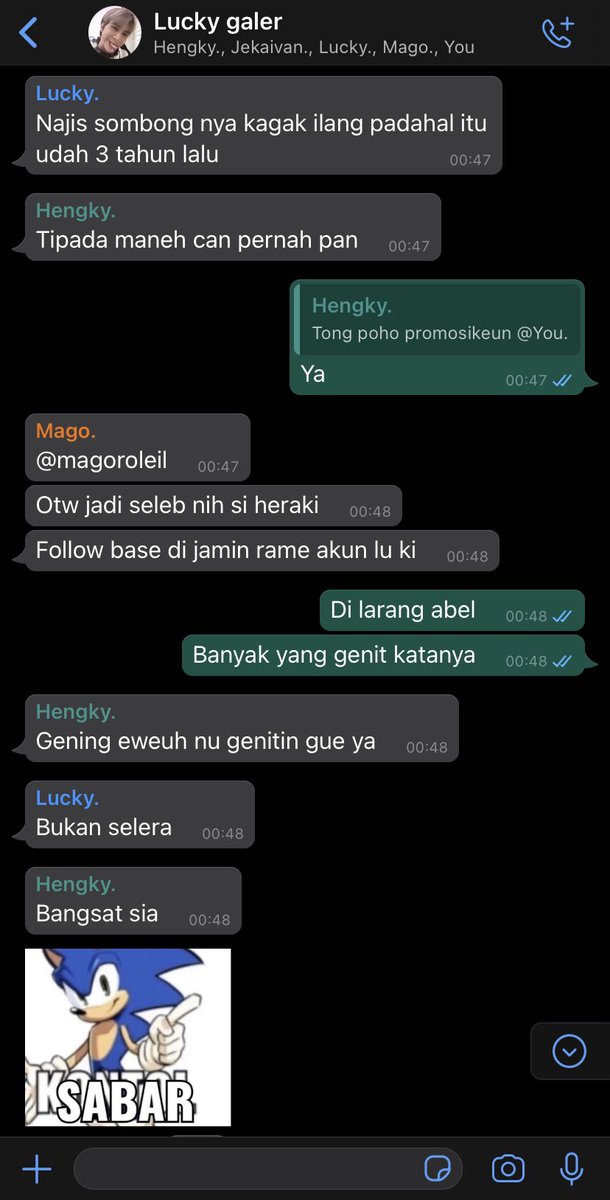Go back to the chat list
The width and height of the screenshot is (610, 1200).
(29, 33)
